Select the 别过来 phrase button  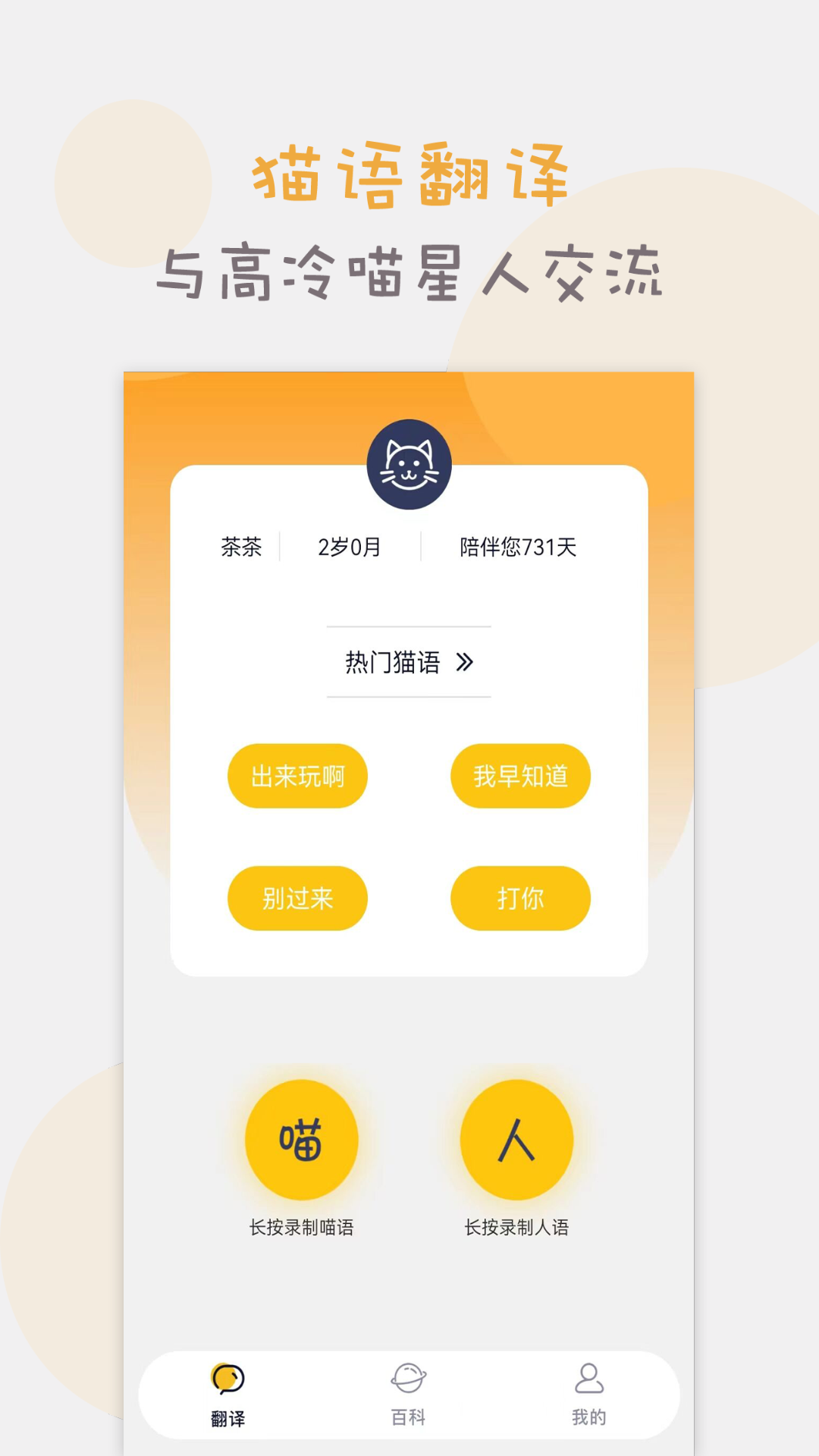[297, 898]
